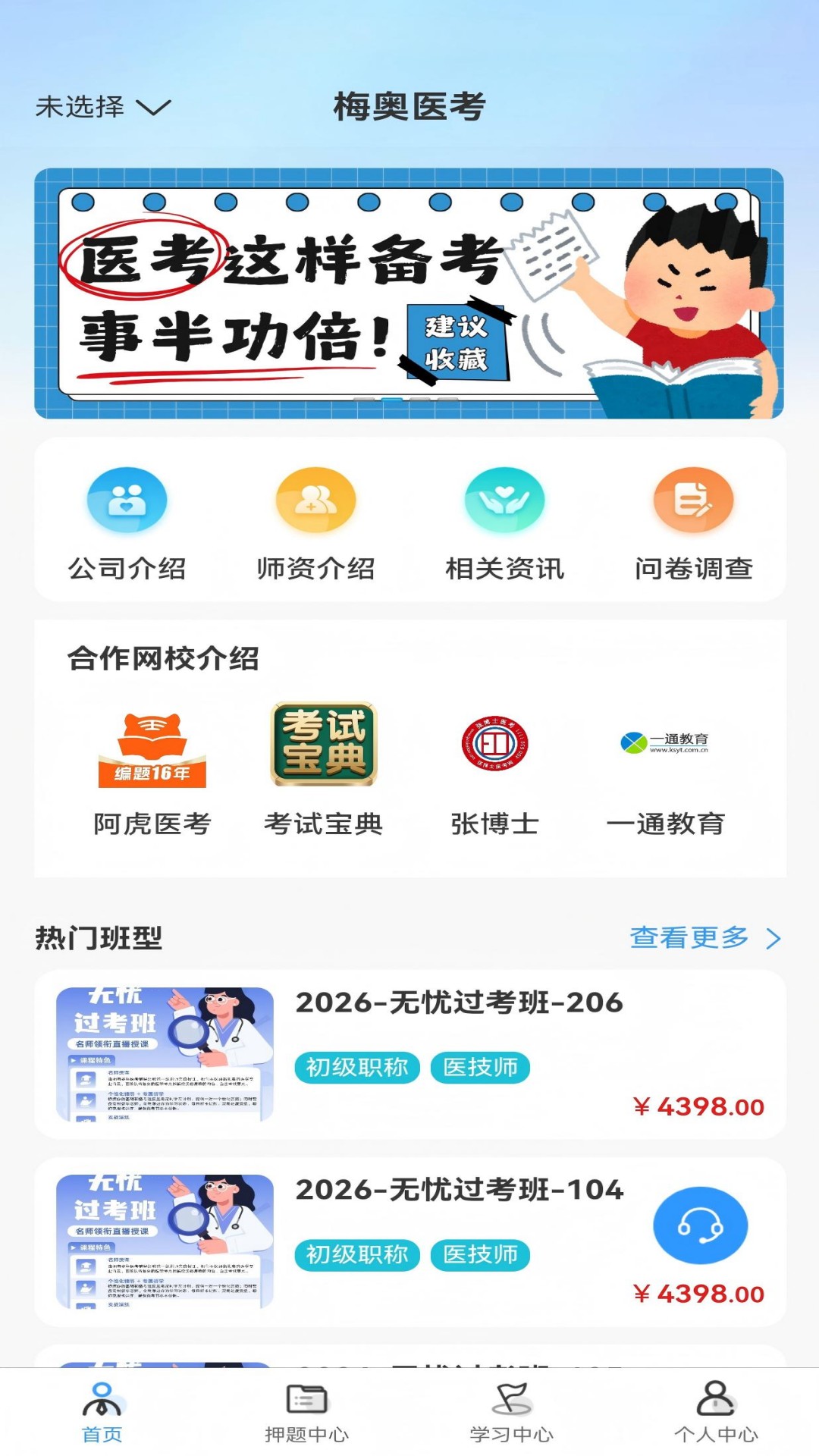The width and height of the screenshot is (819, 1456).
Task: Open 相关资讯 news section
Action: (x=504, y=523)
